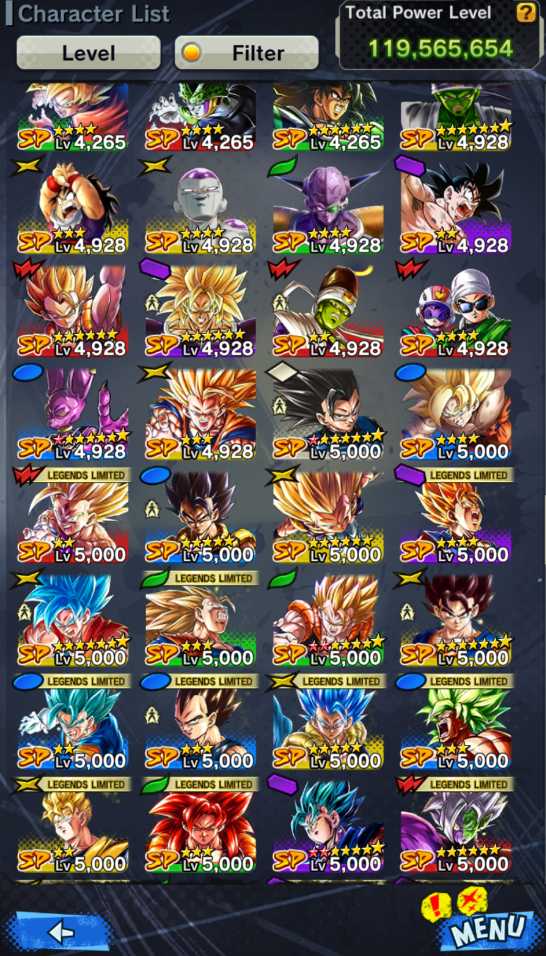Open the character Filter button
Image resolution: width=546 pixels, height=956 pixels.
[247, 52]
